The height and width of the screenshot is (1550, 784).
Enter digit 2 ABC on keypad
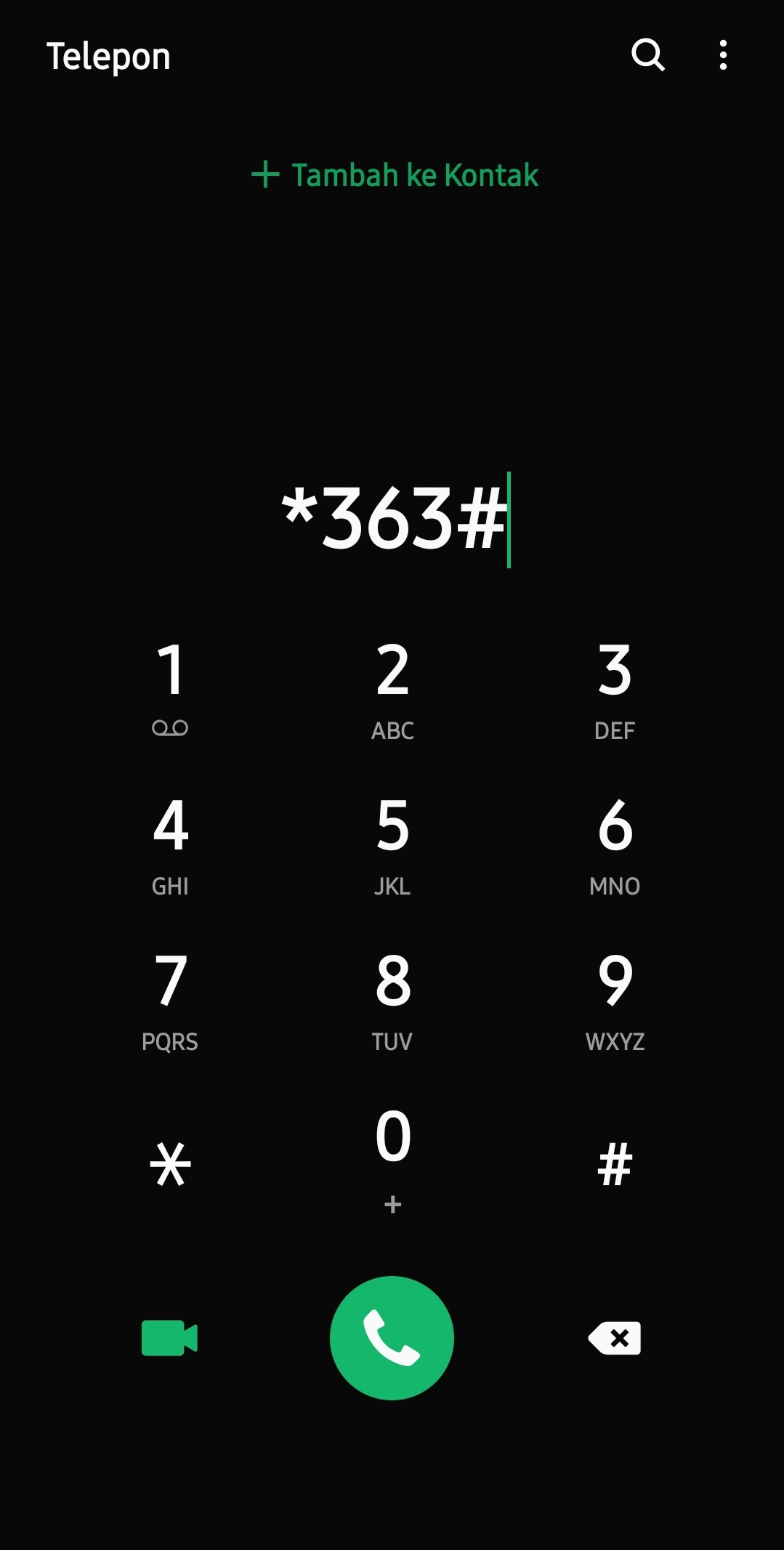tap(392, 687)
